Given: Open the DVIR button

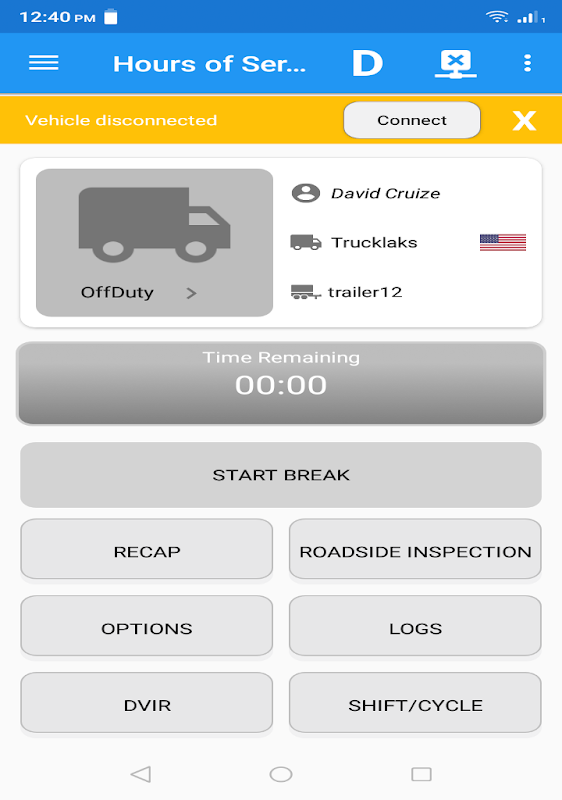Looking at the screenshot, I should tap(147, 703).
